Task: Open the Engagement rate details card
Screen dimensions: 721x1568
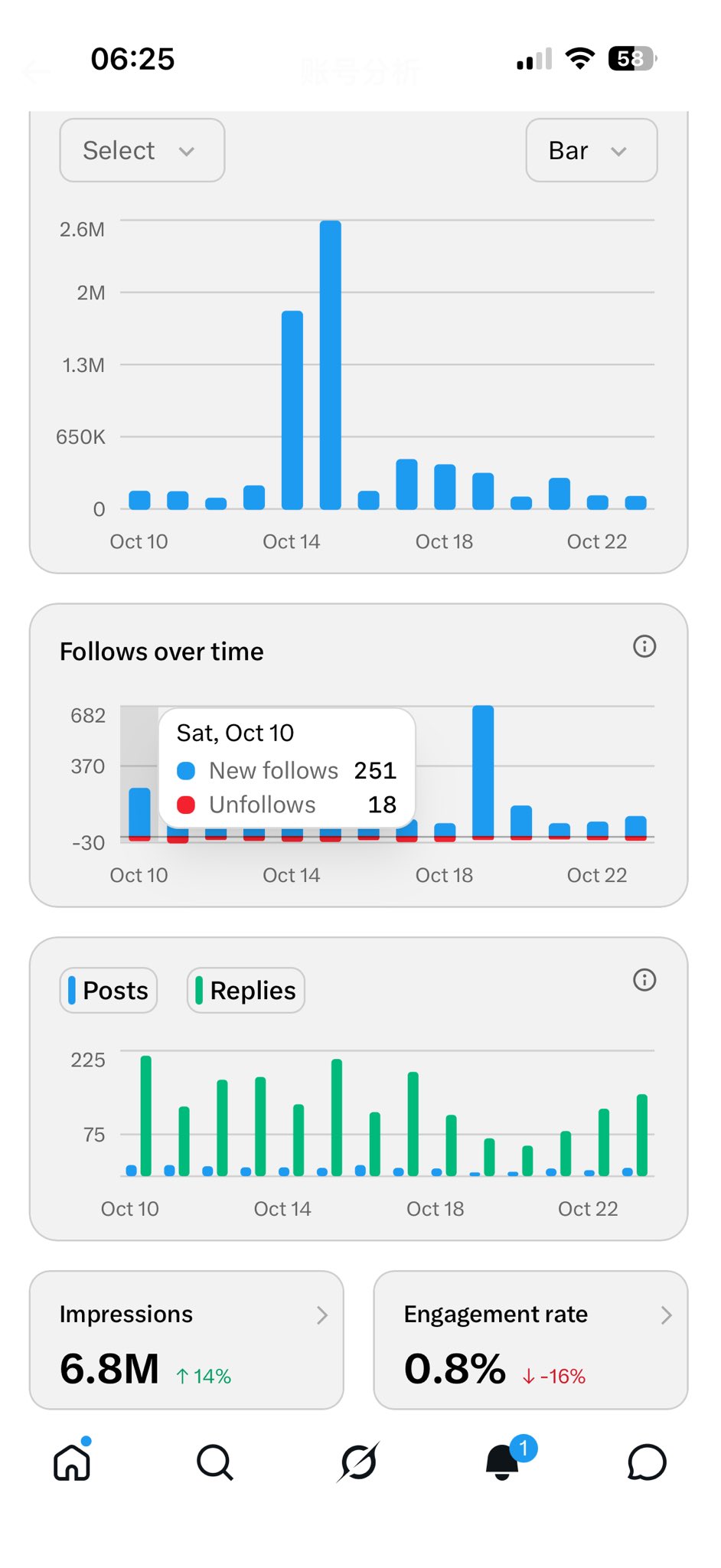Action: point(530,1340)
